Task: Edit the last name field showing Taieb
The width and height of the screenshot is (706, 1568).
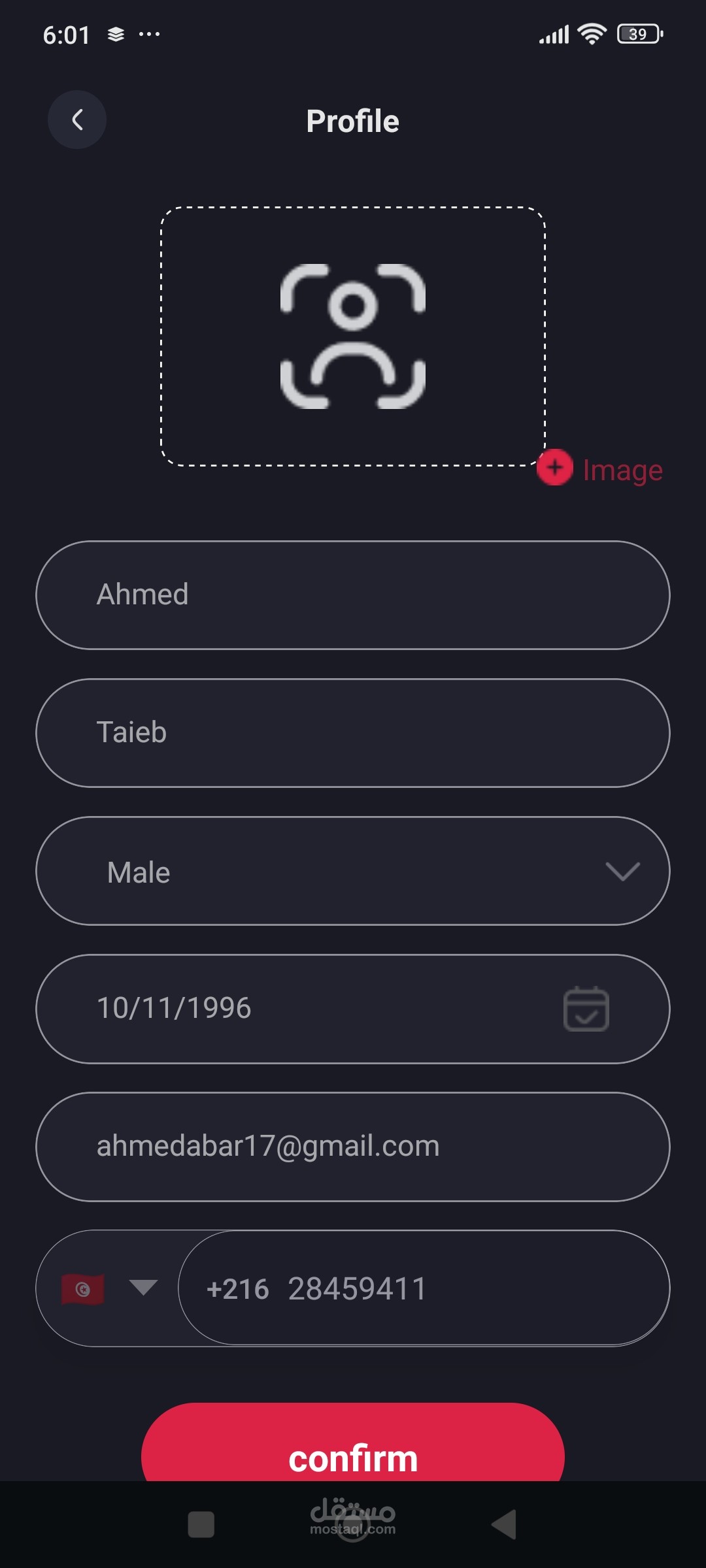Action: click(x=353, y=732)
